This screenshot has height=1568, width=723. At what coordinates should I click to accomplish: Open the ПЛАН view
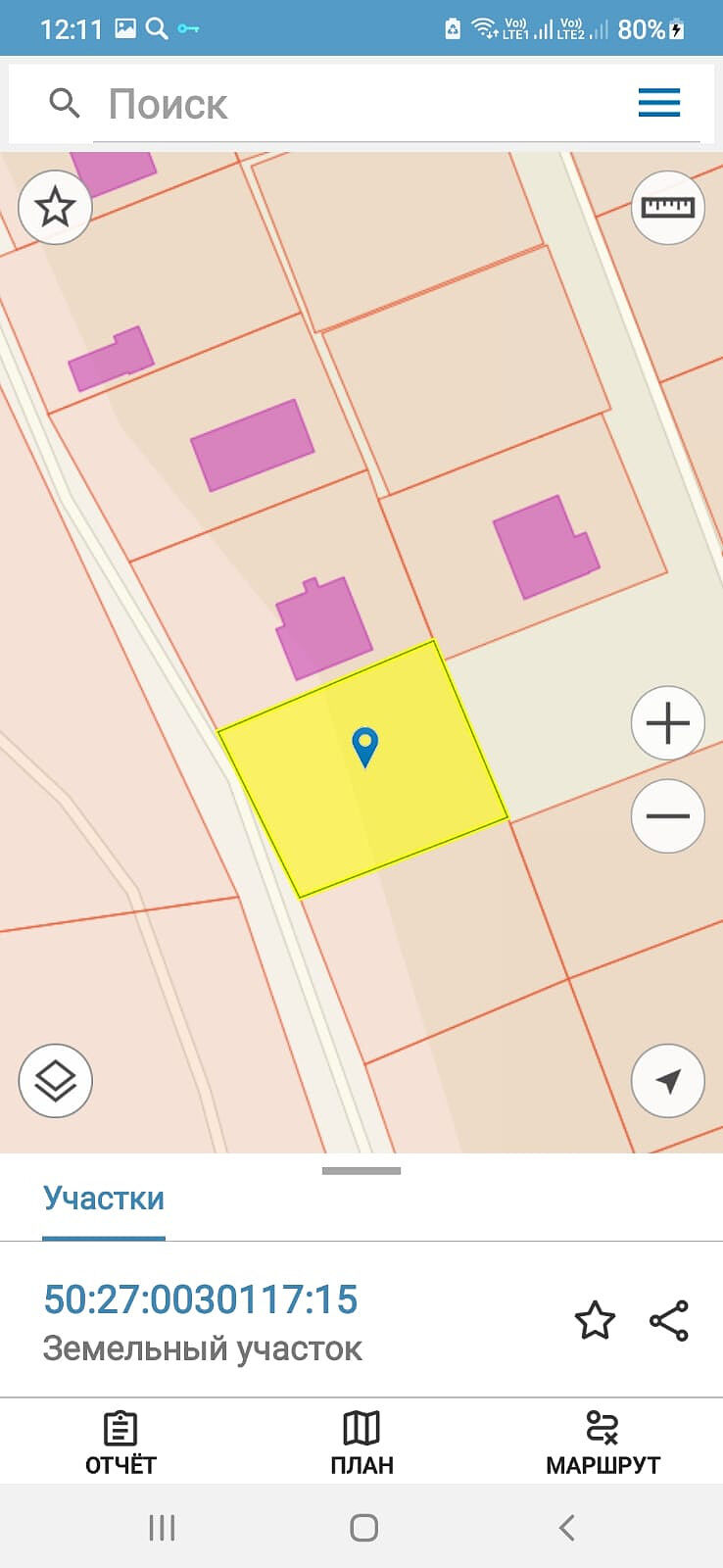[361, 1443]
